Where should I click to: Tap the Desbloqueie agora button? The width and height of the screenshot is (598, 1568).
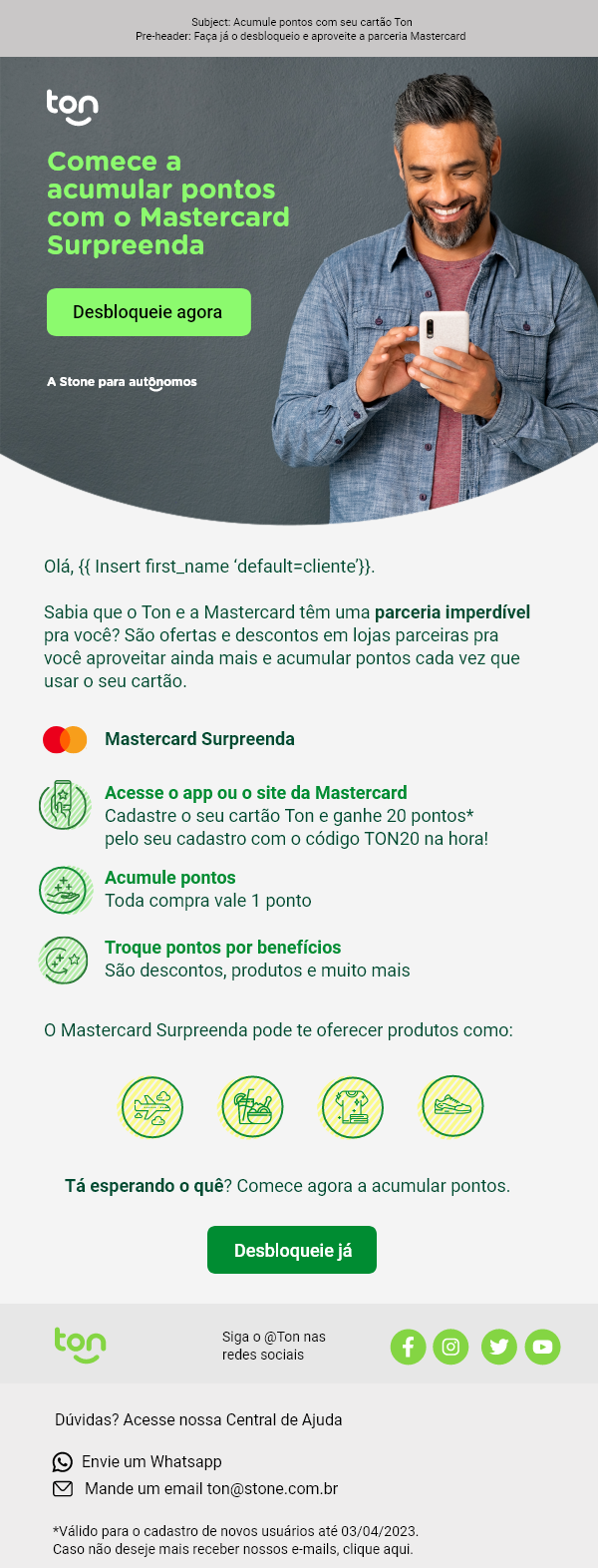(149, 312)
